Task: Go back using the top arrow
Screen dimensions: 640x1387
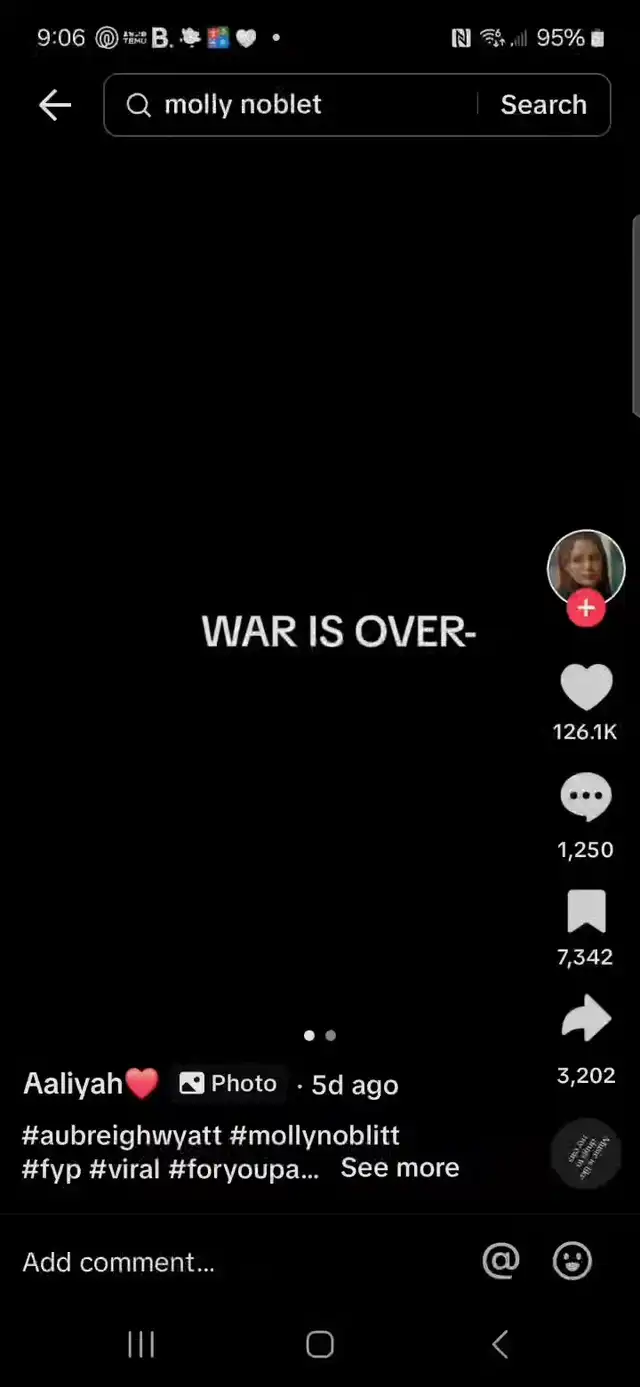Action: [55, 105]
